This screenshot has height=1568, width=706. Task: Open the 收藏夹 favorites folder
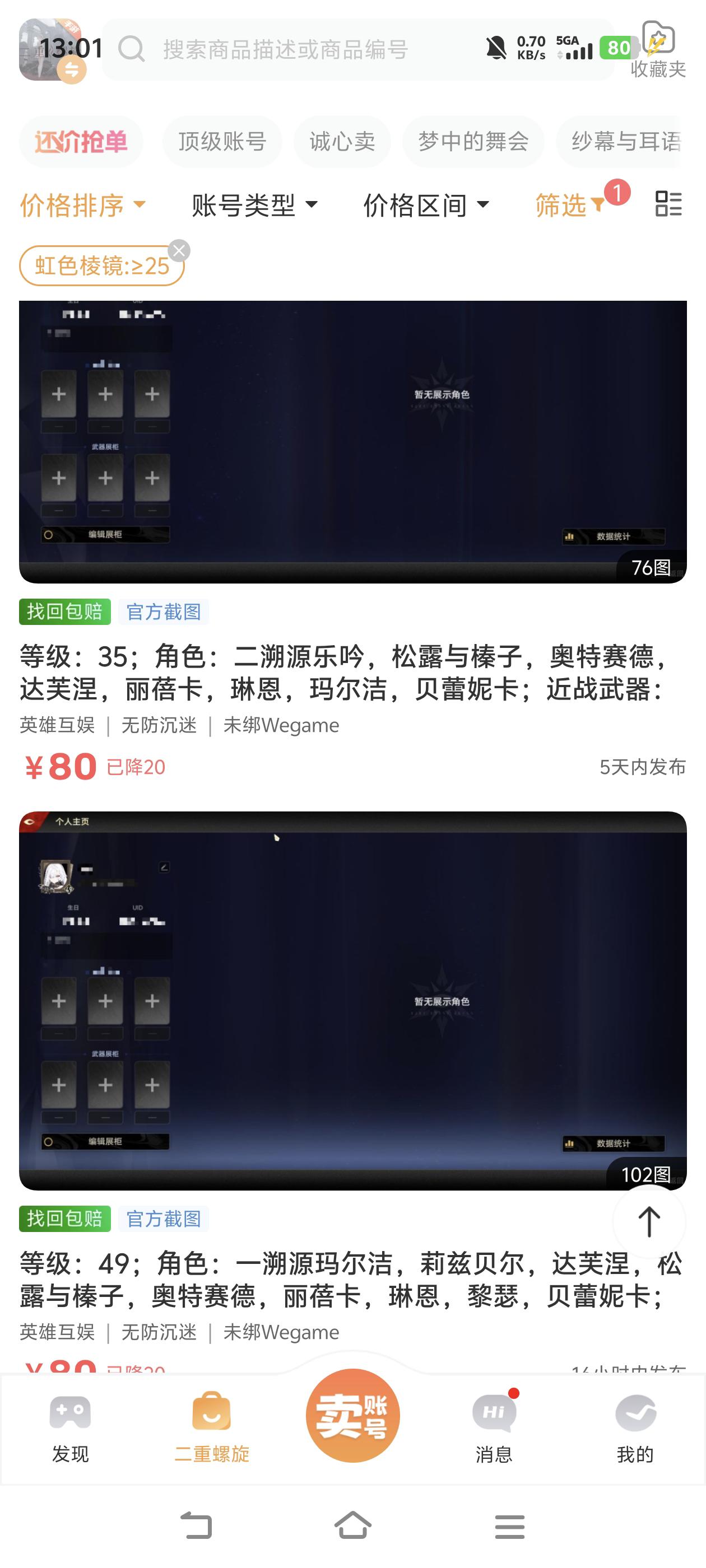(x=658, y=50)
